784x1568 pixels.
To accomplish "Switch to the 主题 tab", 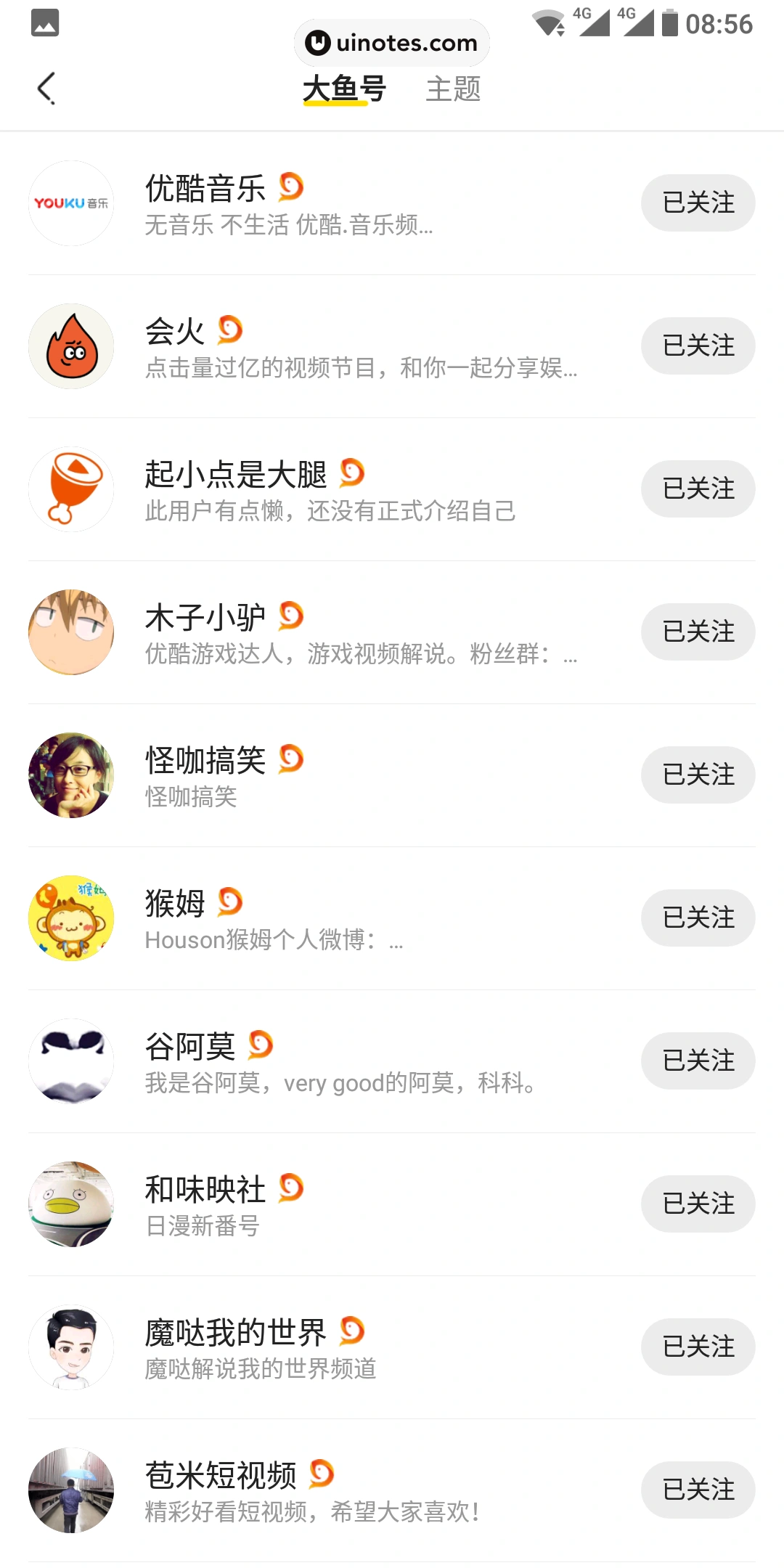I will tap(453, 89).
